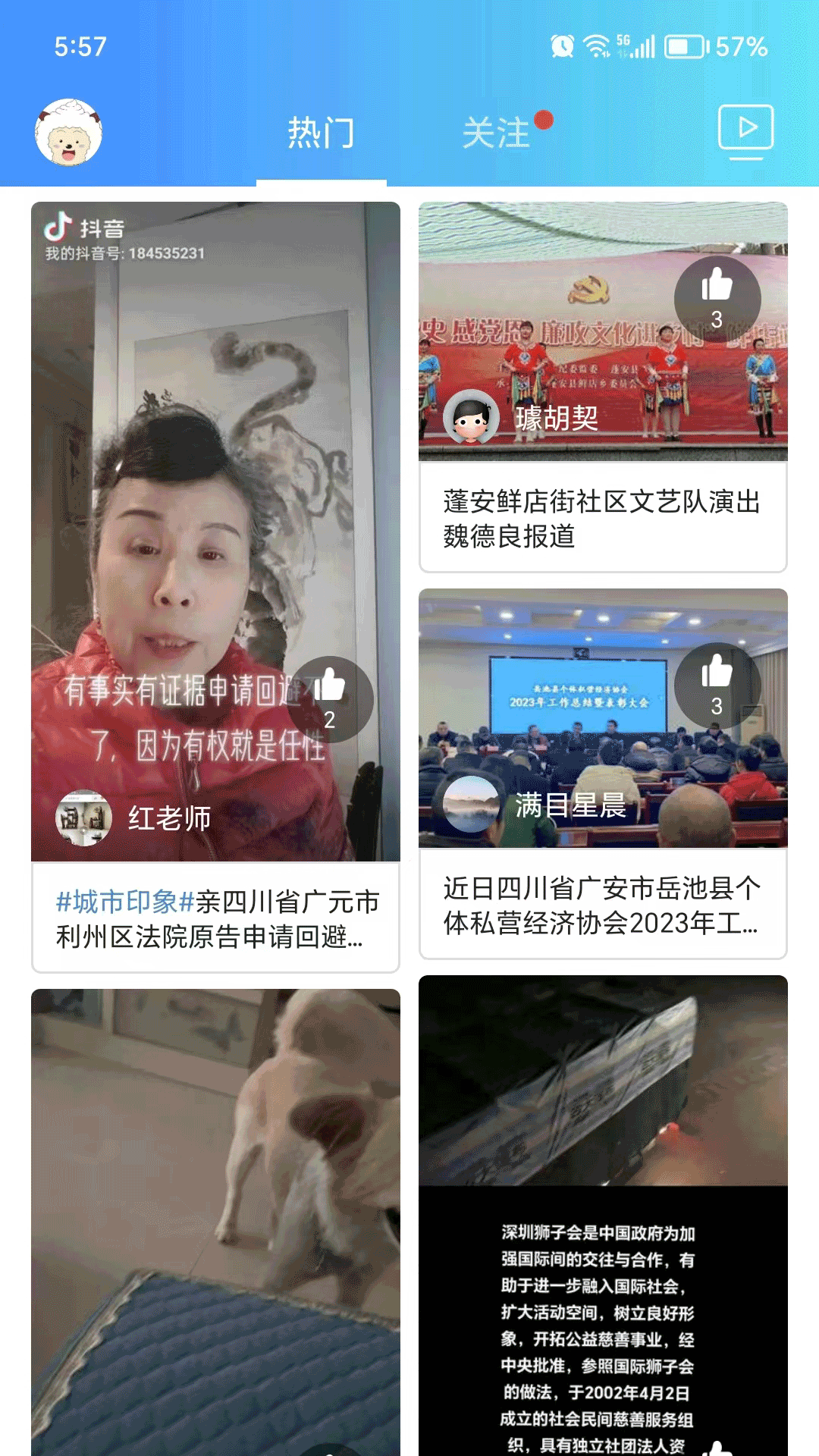The height and width of the screenshot is (1456, 819).
Task: Open the 深圳狮子会 text video
Action: [x=603, y=1213]
